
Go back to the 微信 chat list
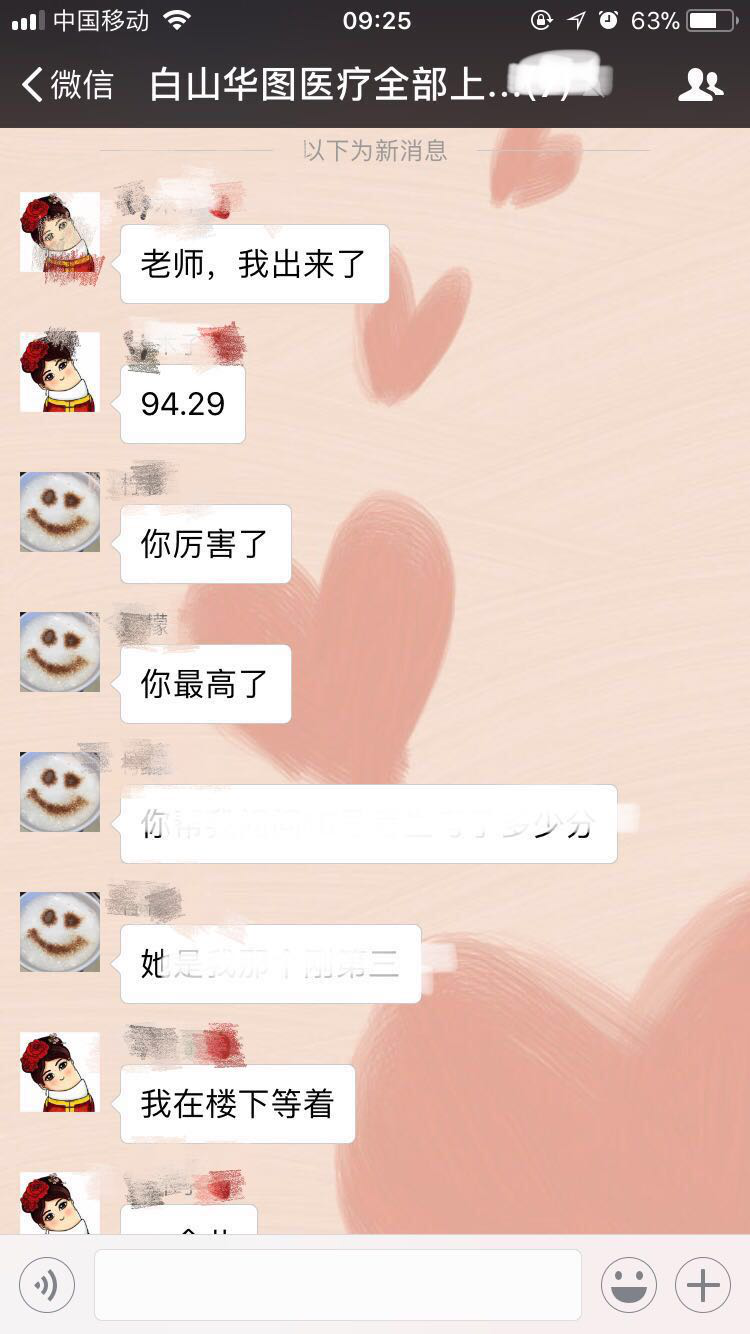68,85
